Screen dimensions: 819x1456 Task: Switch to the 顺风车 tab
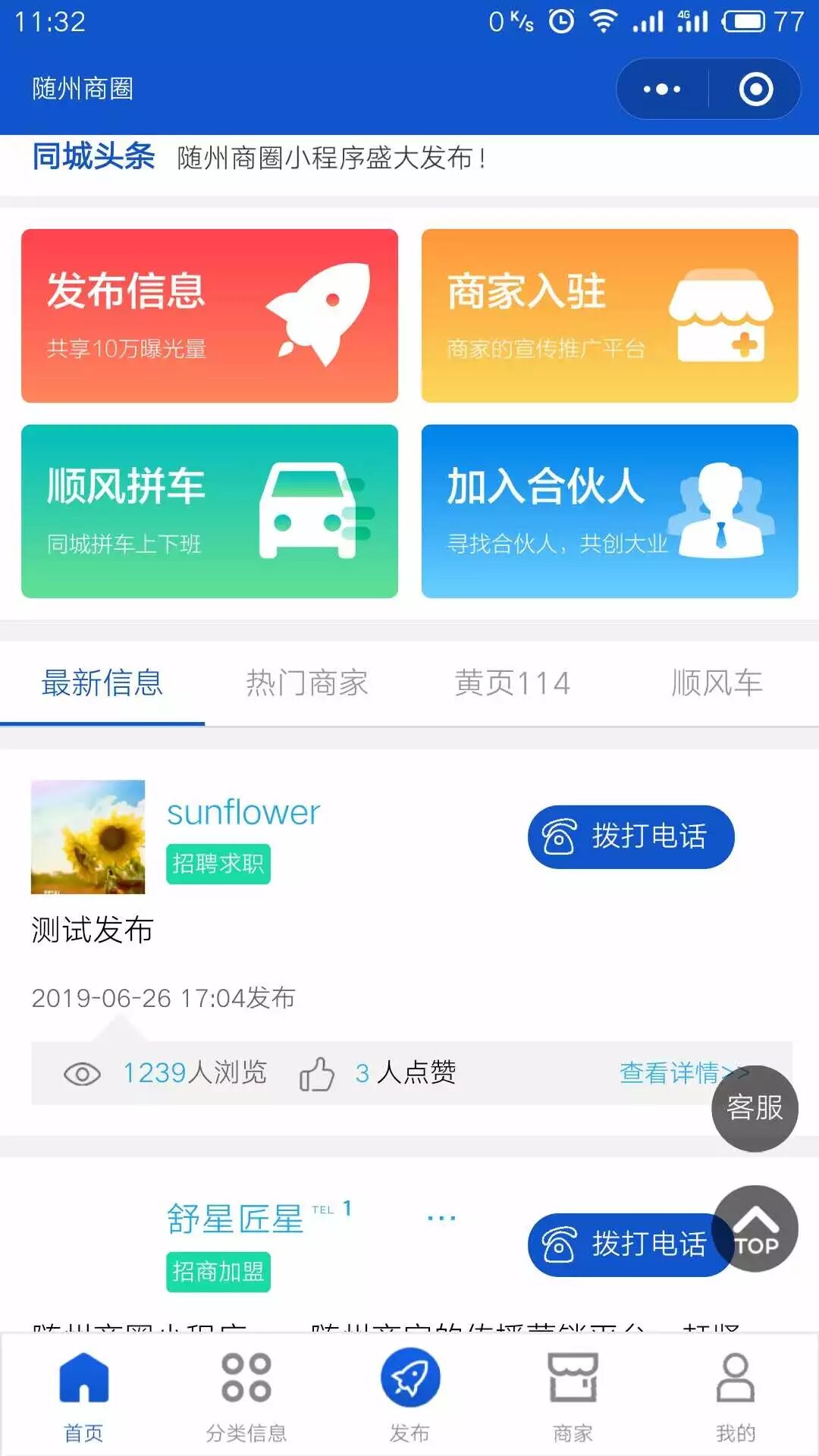click(717, 683)
